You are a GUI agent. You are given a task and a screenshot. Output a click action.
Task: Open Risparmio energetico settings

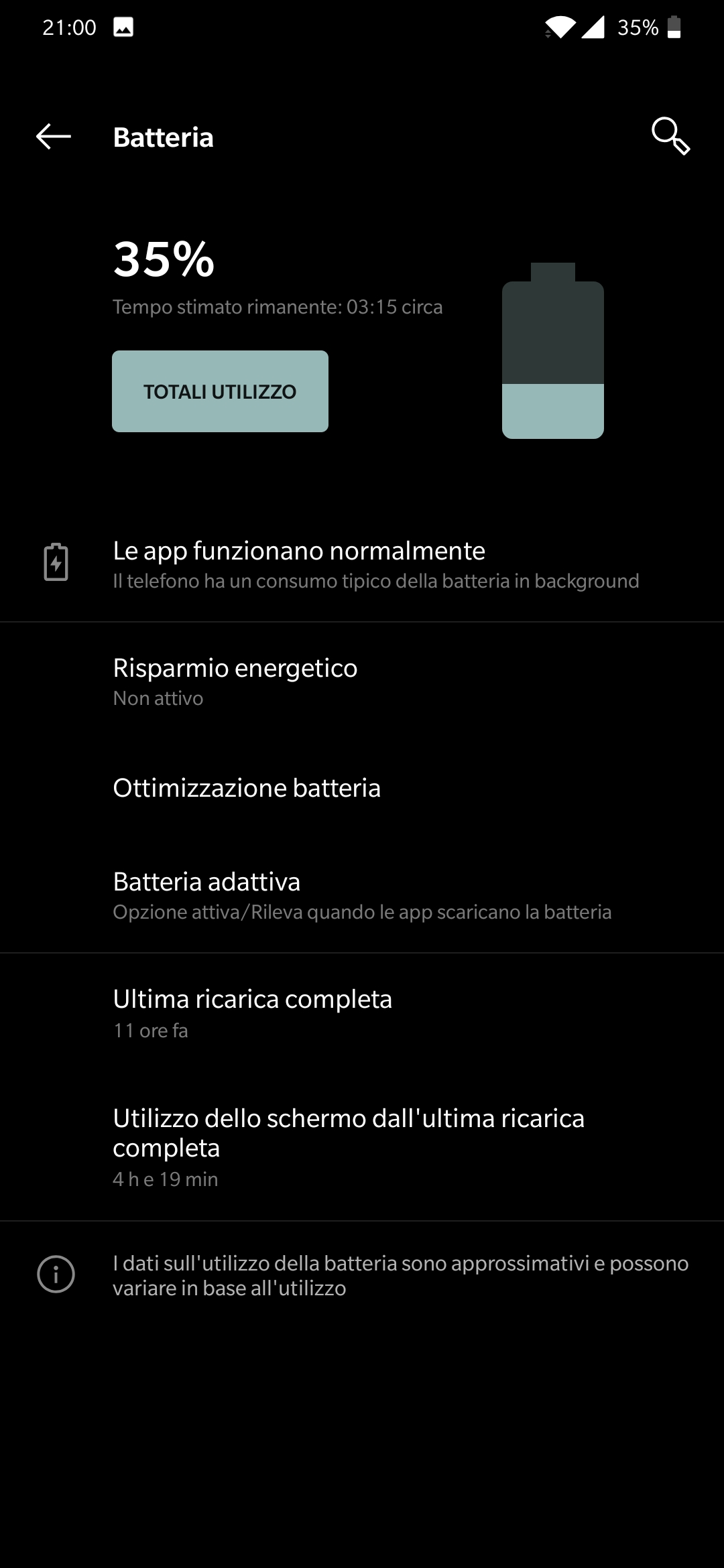click(x=362, y=681)
